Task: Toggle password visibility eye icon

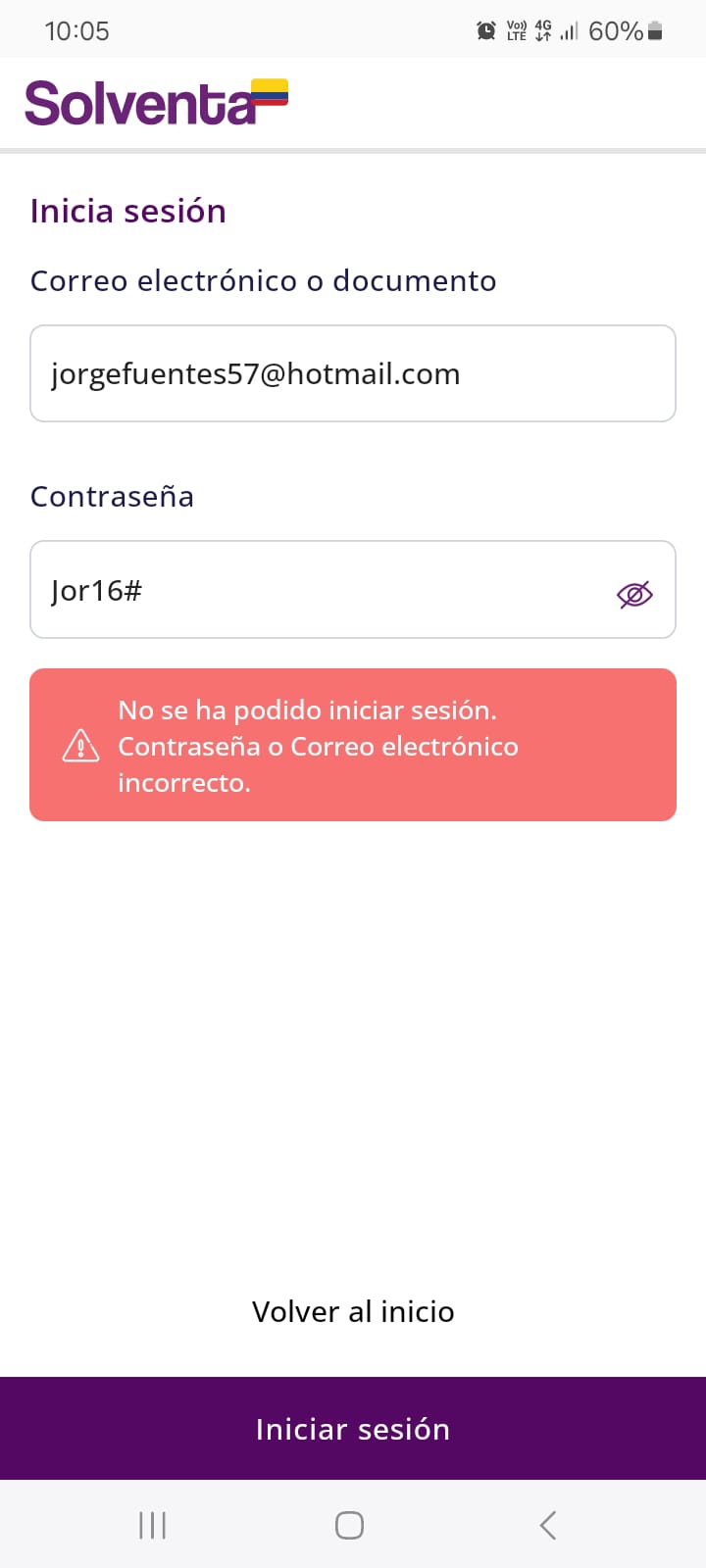Action: [634, 594]
